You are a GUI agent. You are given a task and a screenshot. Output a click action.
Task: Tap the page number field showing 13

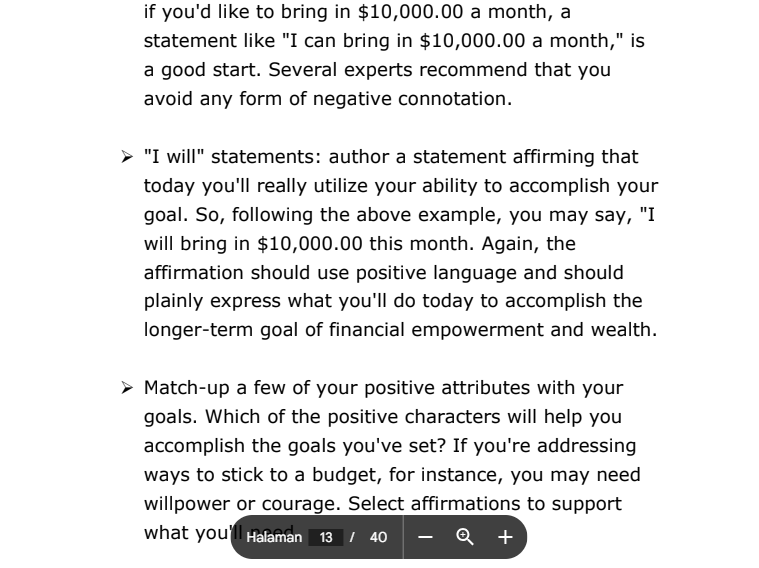coord(326,537)
